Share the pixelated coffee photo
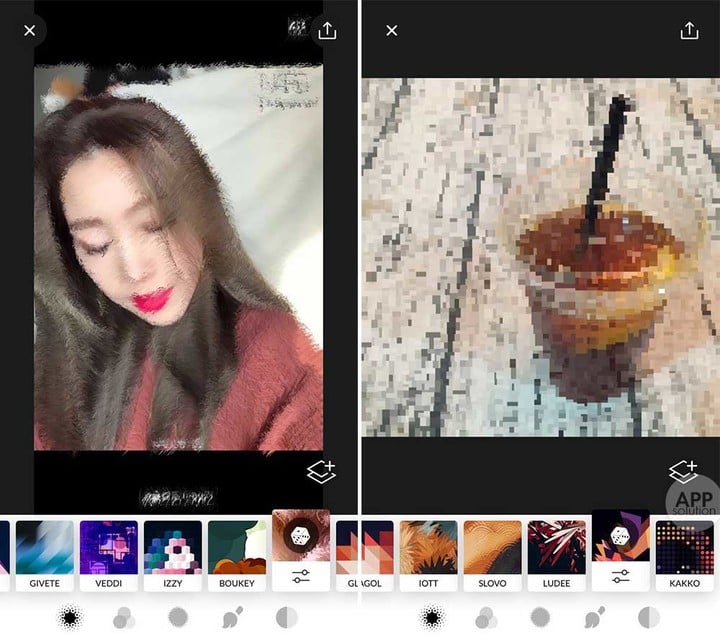 (689, 31)
